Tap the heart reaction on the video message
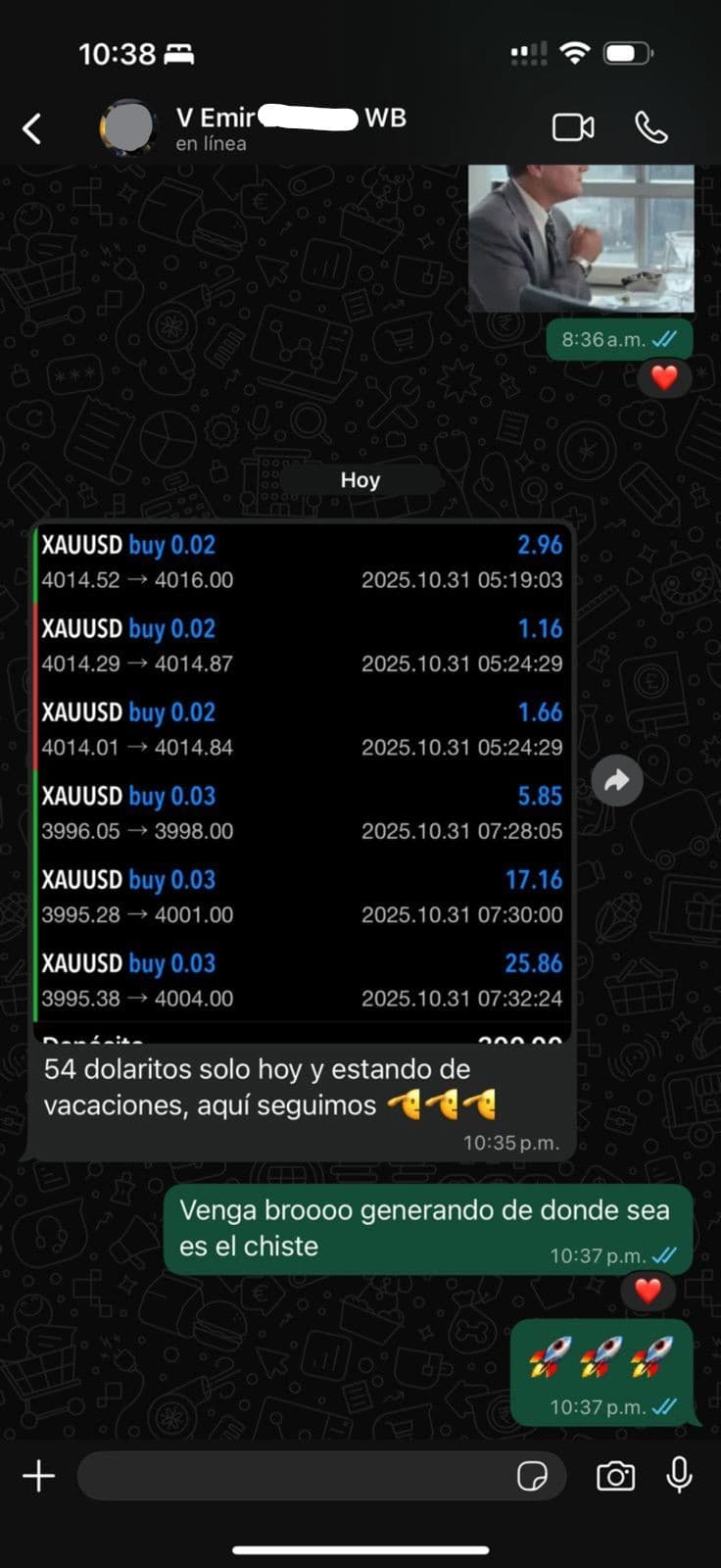This screenshot has height=1568, width=721. point(665,378)
